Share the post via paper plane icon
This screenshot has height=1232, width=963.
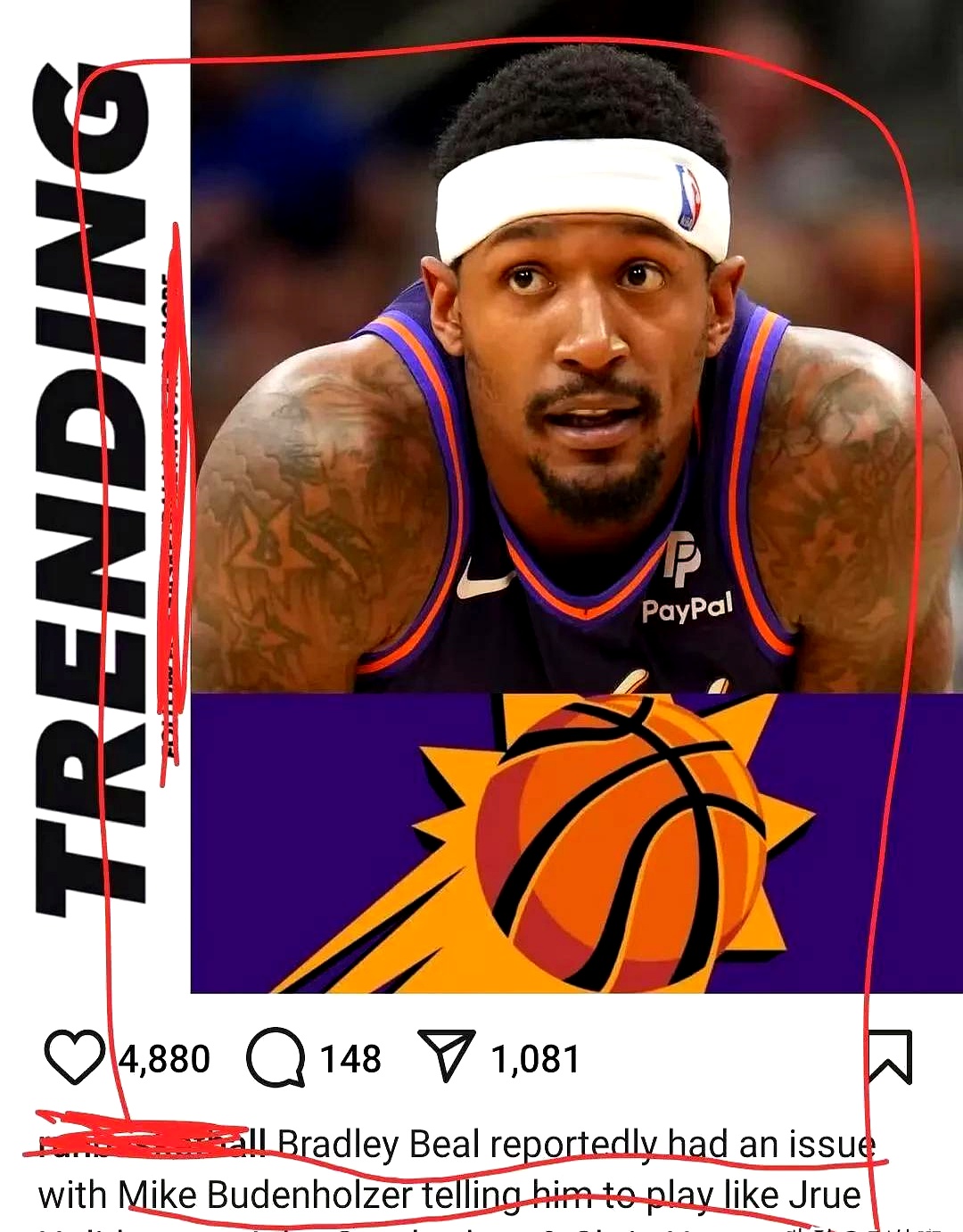pyautogui.click(x=445, y=1056)
